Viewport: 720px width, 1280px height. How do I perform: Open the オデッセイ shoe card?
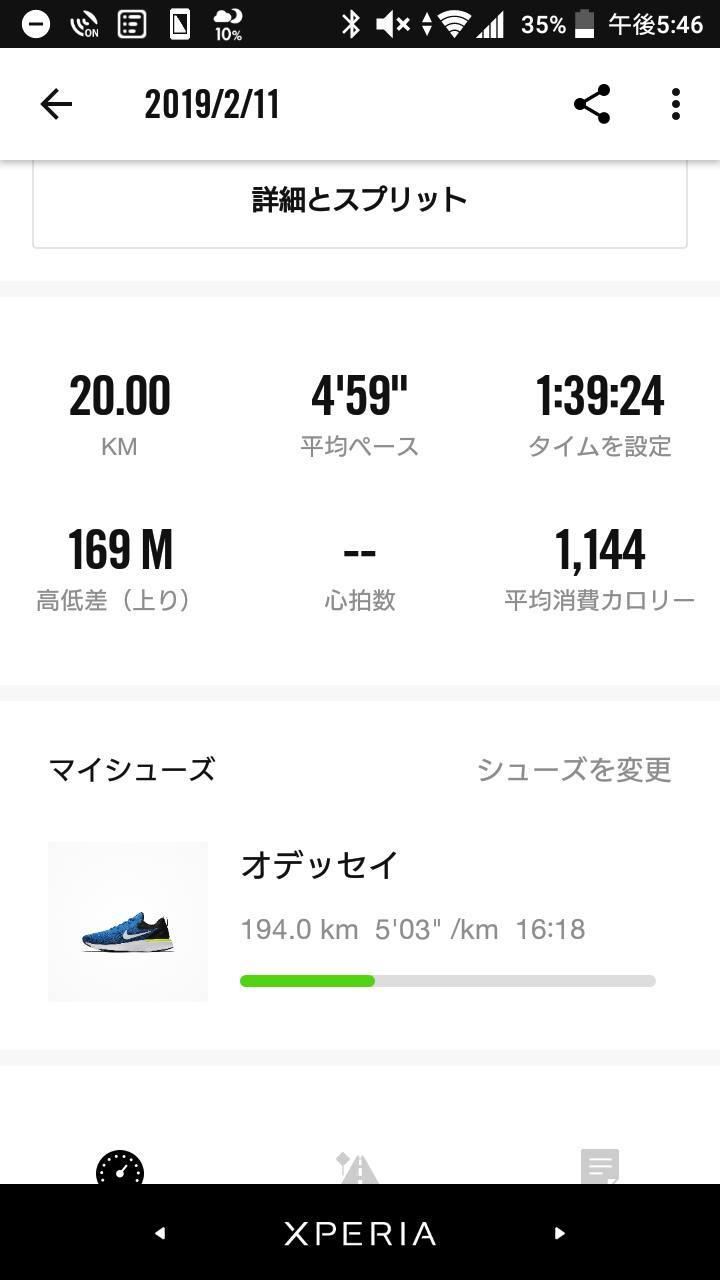(360, 920)
